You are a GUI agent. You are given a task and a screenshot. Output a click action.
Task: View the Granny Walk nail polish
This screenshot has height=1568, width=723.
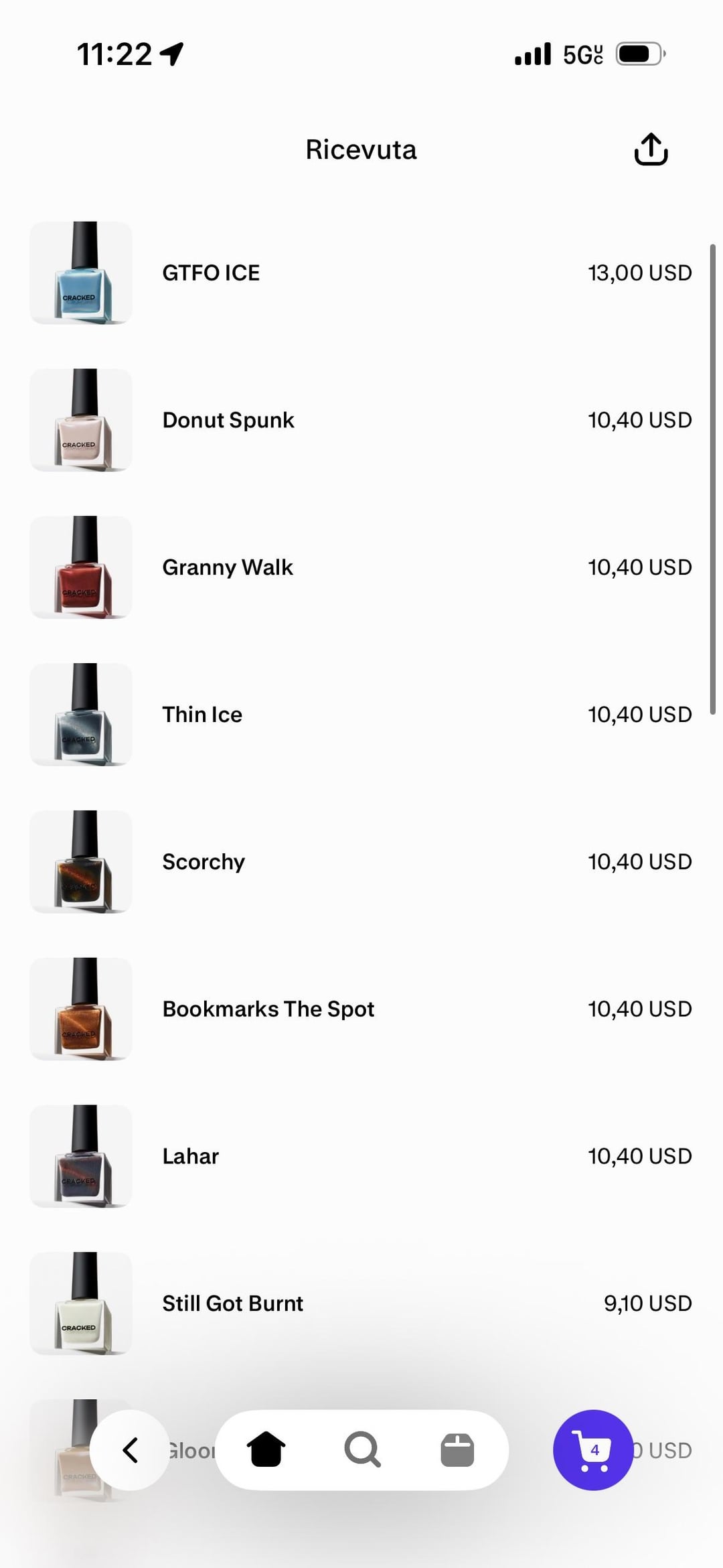[x=228, y=568]
